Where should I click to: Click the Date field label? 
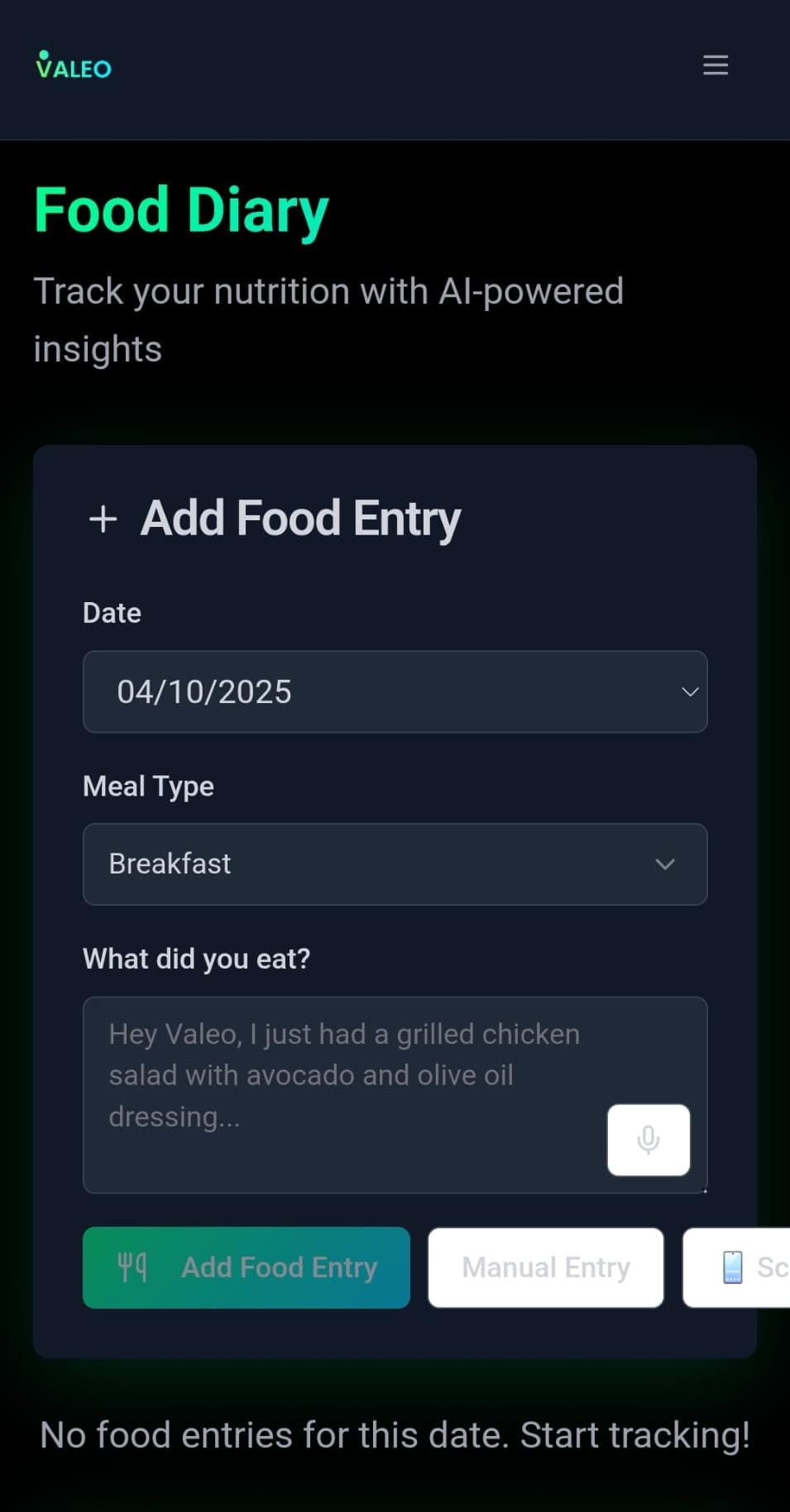click(111, 612)
